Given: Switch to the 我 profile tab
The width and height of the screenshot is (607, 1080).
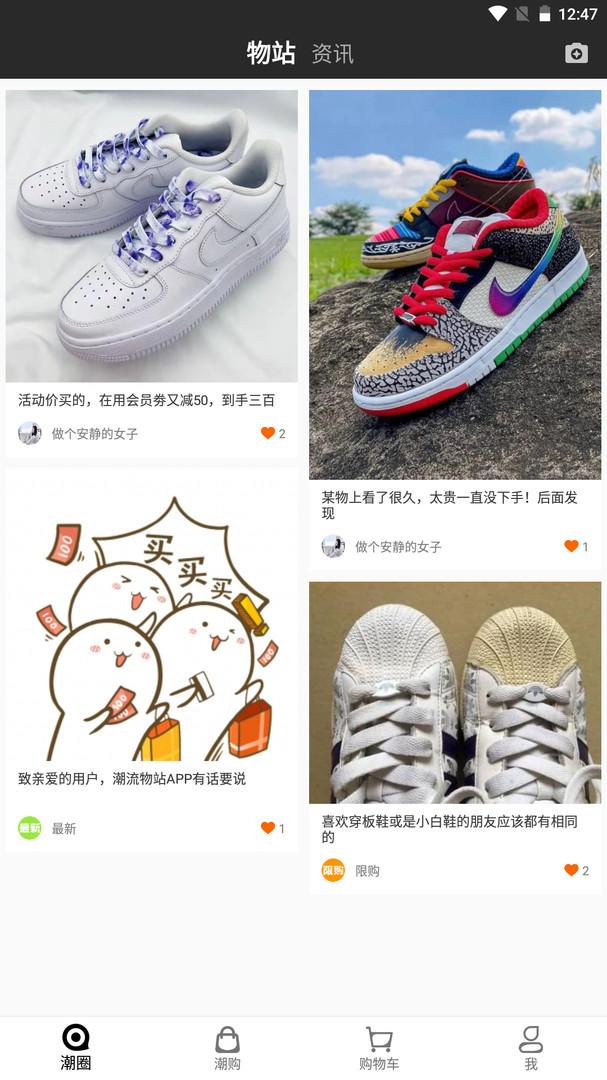Looking at the screenshot, I should (x=530, y=1048).
